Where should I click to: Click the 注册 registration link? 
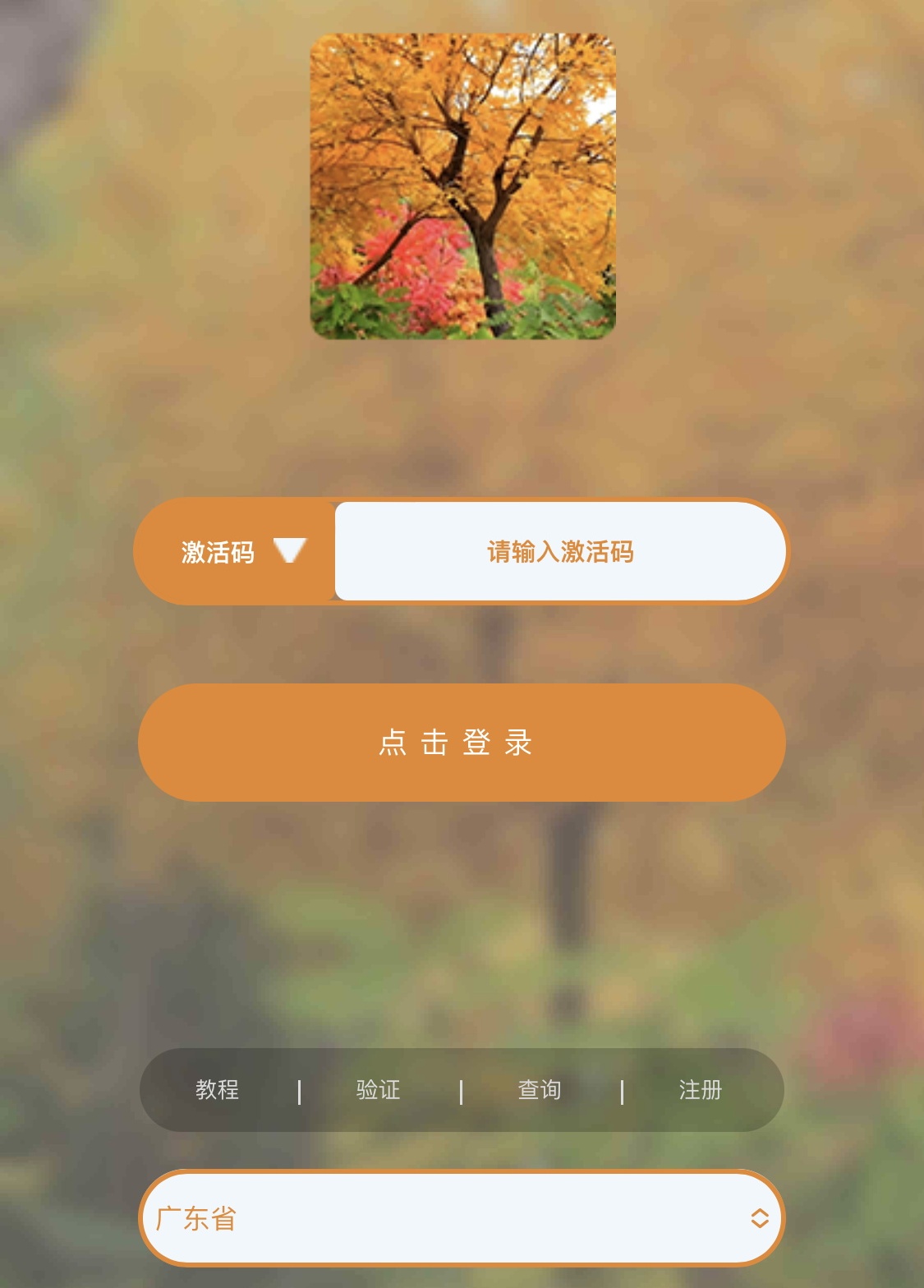coord(699,1090)
